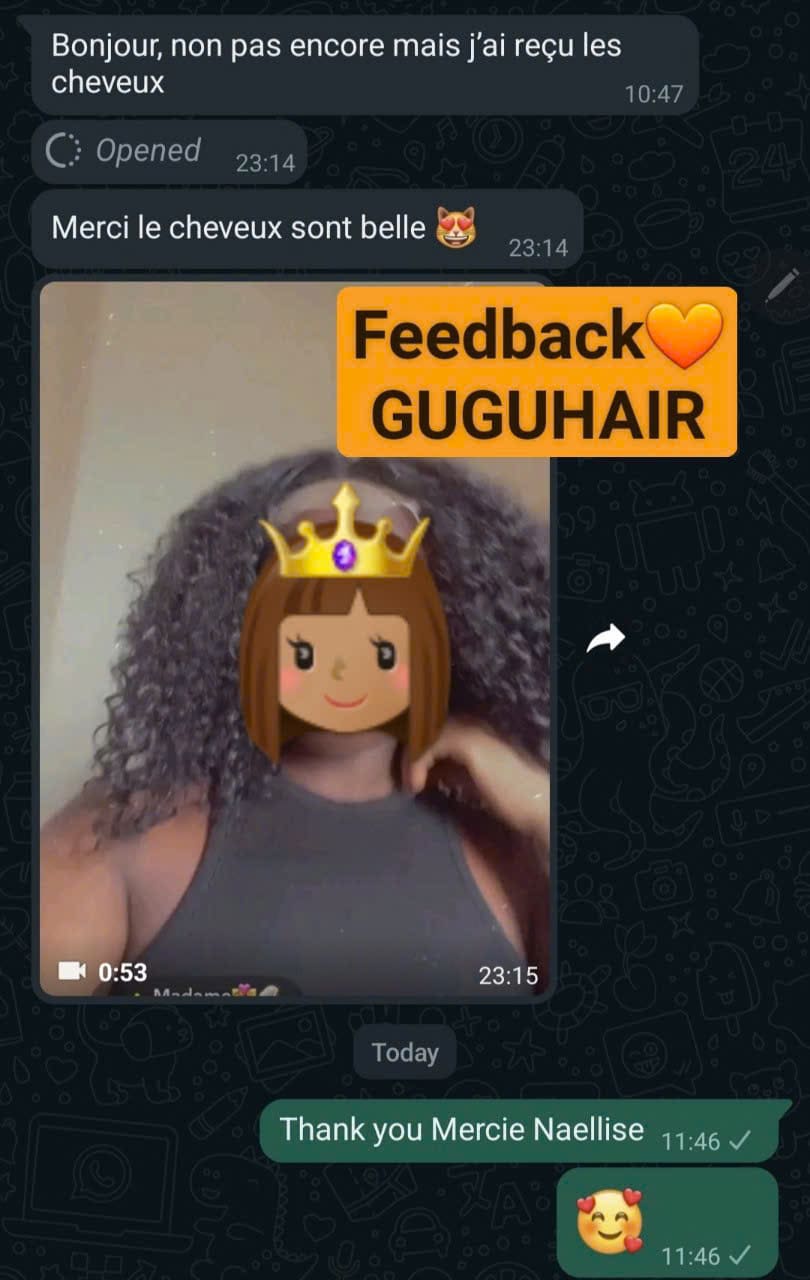Play the 0:53 video message
This screenshot has height=1280, width=810.
pyautogui.click(x=294, y=640)
